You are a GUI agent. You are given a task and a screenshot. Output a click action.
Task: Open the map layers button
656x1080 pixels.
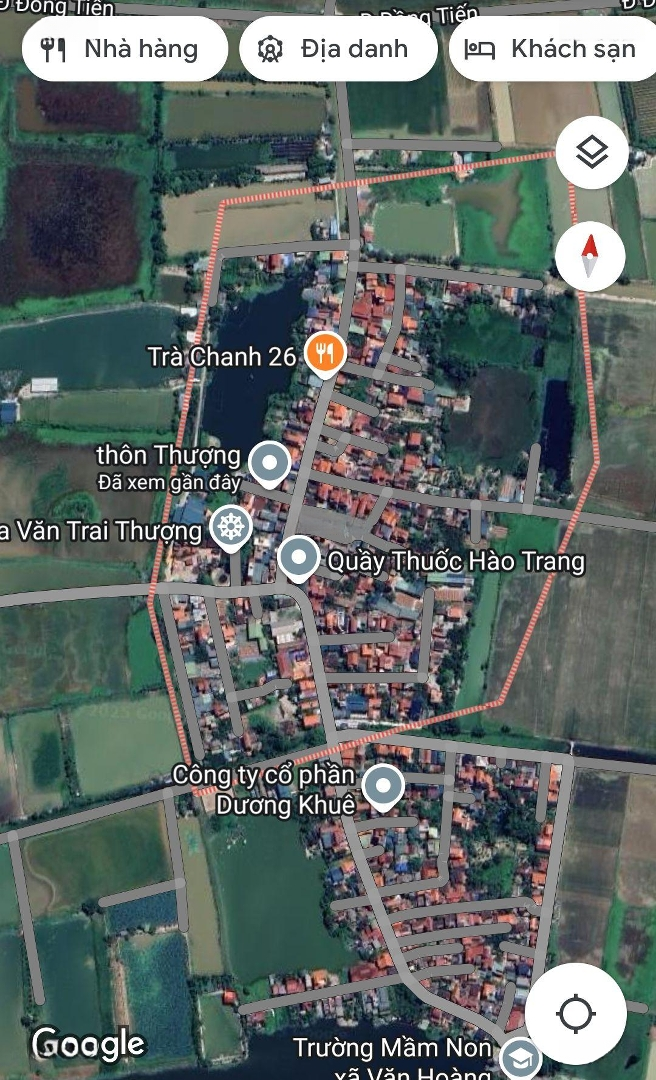pos(592,153)
